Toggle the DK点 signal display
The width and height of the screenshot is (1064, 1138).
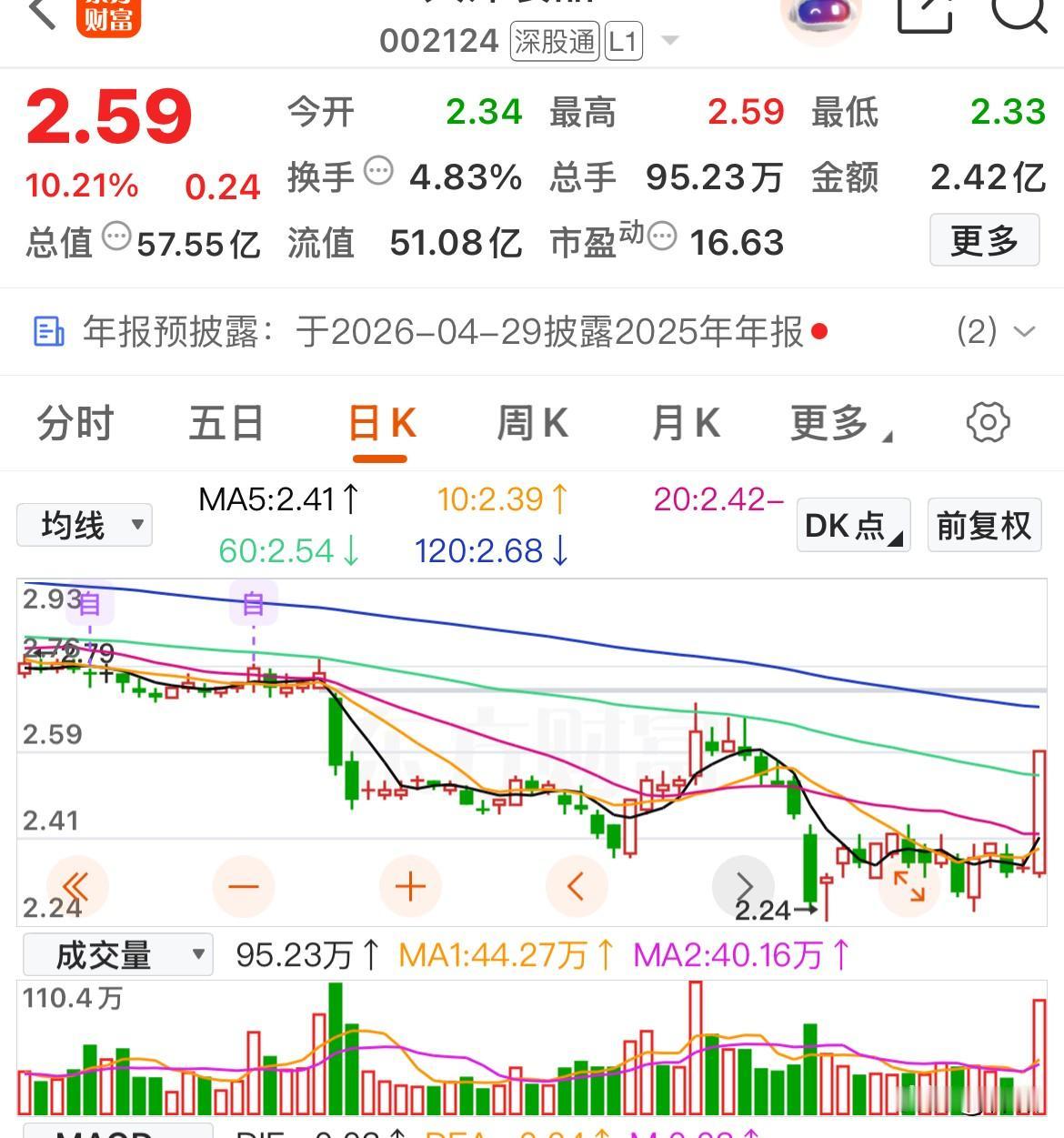pyautogui.click(x=851, y=526)
